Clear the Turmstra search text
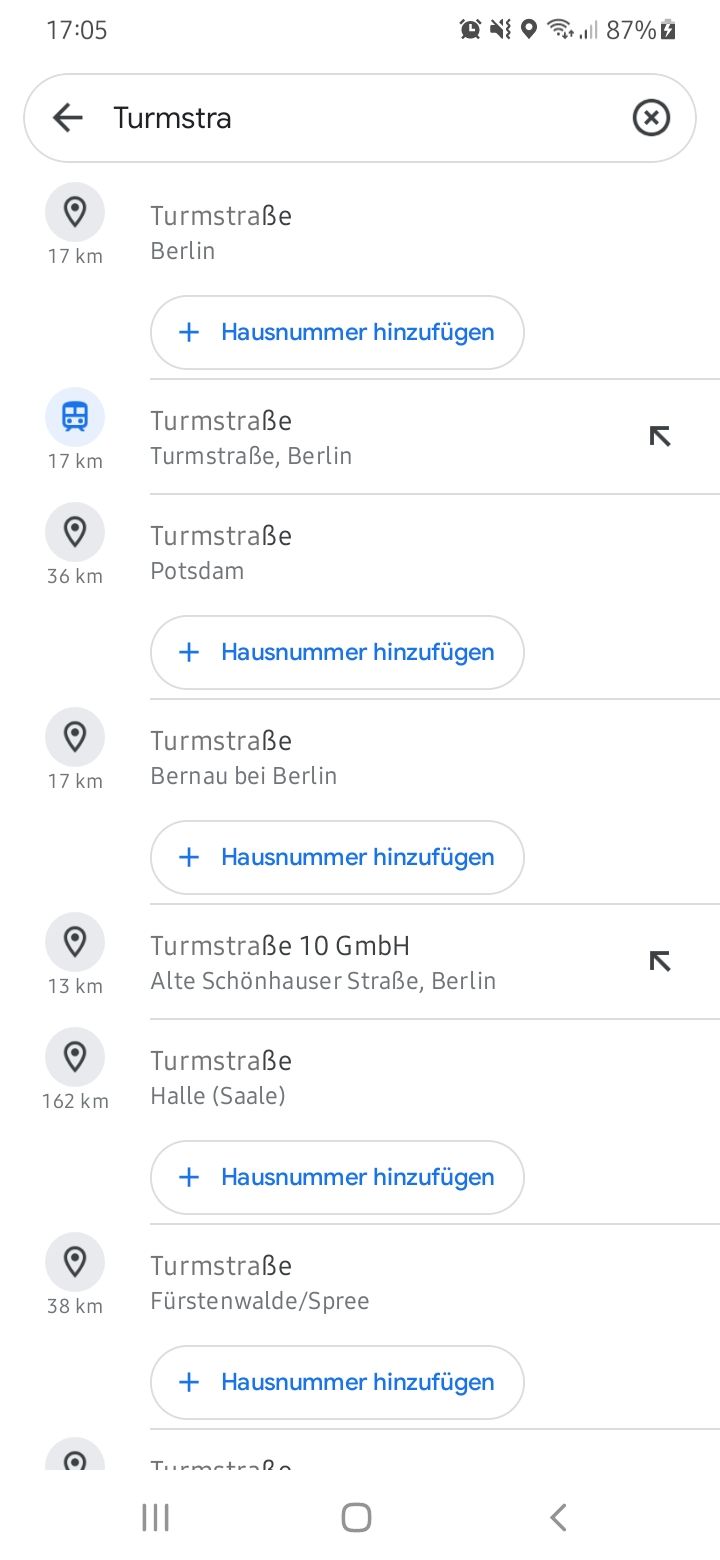The image size is (720, 1560). [651, 118]
